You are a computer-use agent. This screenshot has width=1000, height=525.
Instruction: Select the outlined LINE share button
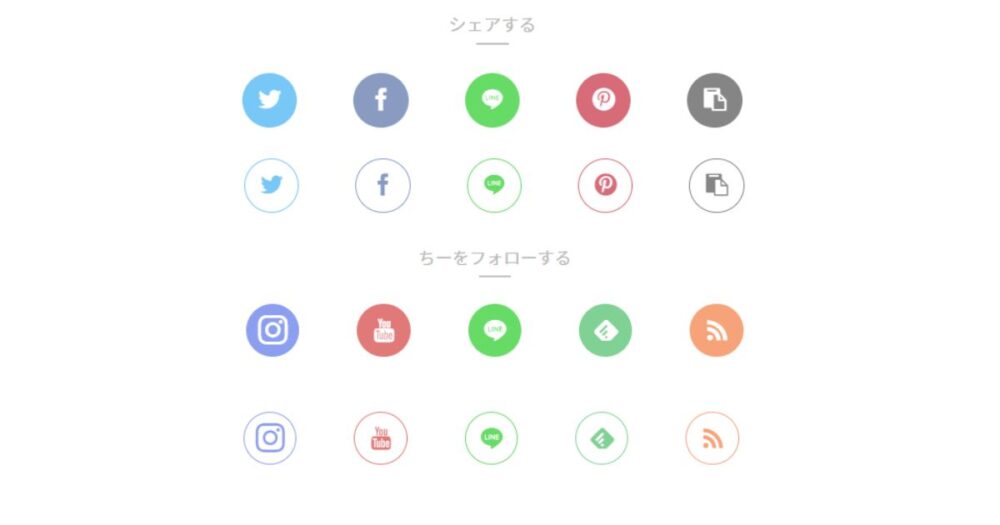(494, 185)
